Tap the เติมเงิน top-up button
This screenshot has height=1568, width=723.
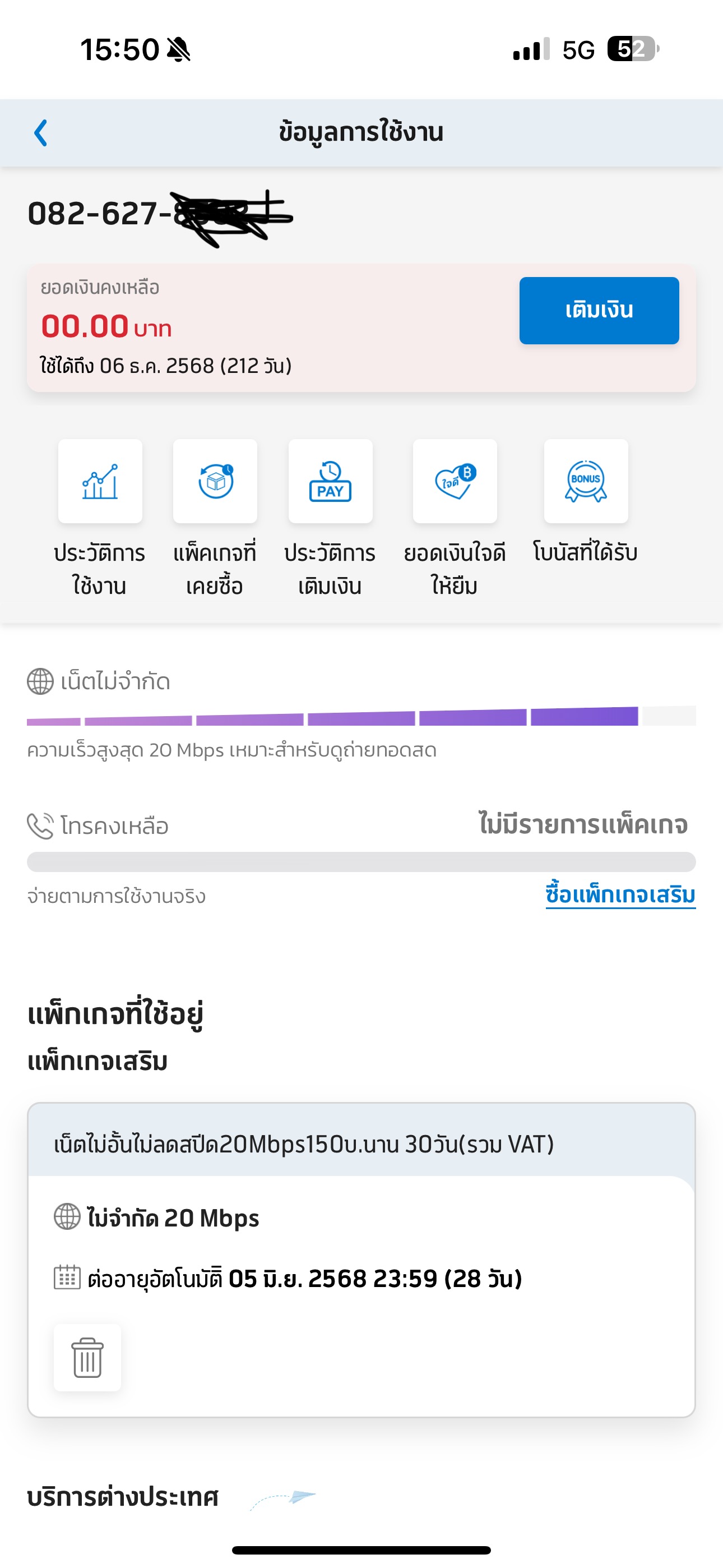[x=599, y=311]
